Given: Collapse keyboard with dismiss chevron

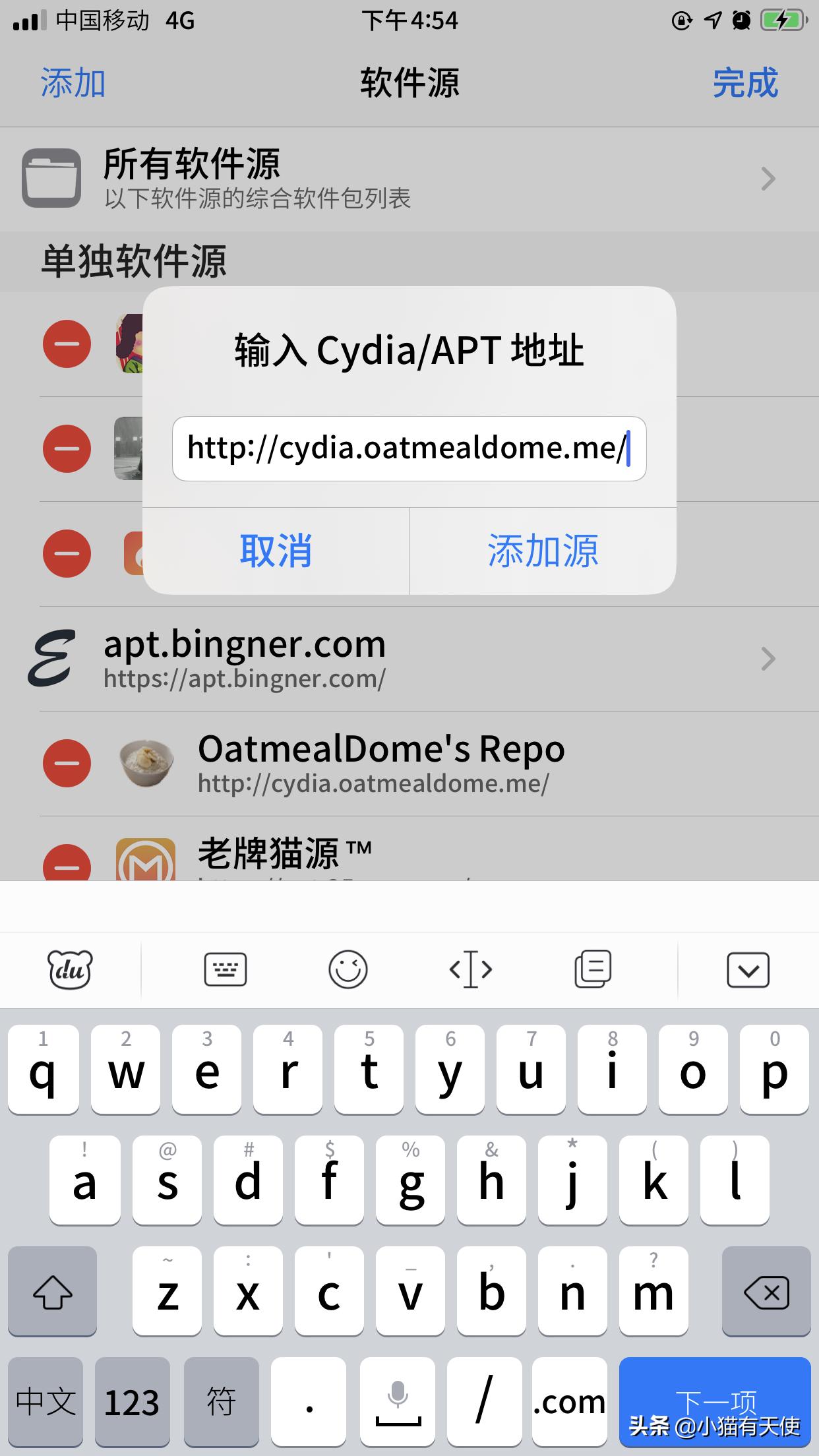Looking at the screenshot, I should (747, 969).
